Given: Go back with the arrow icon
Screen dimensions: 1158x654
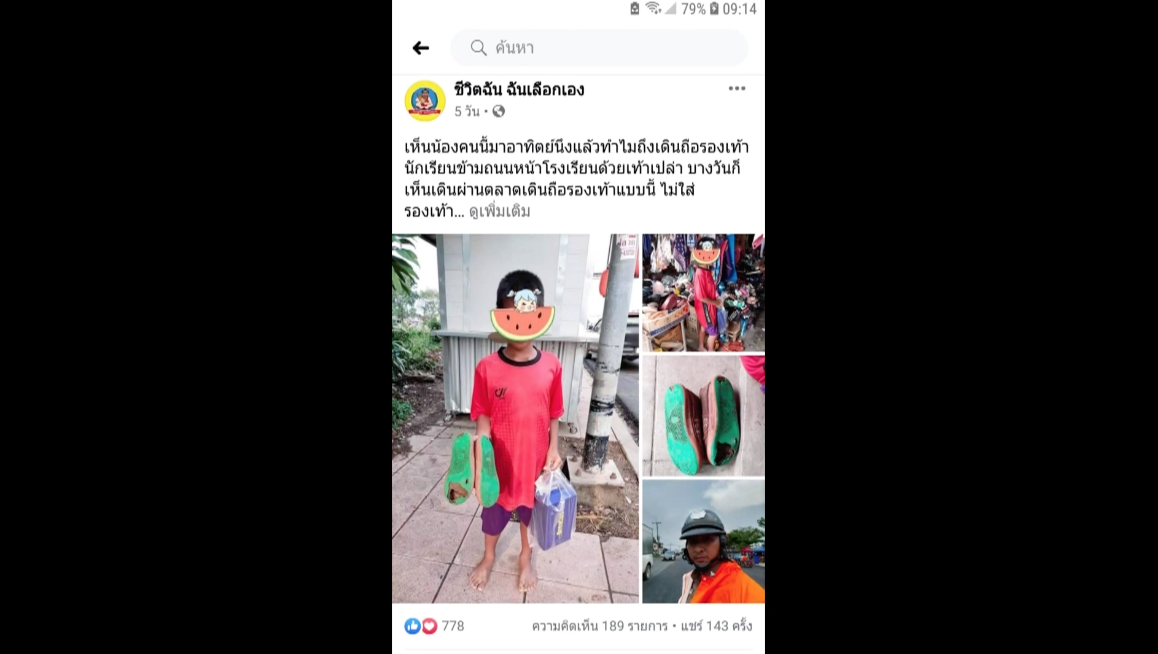Looking at the screenshot, I should coord(421,48).
